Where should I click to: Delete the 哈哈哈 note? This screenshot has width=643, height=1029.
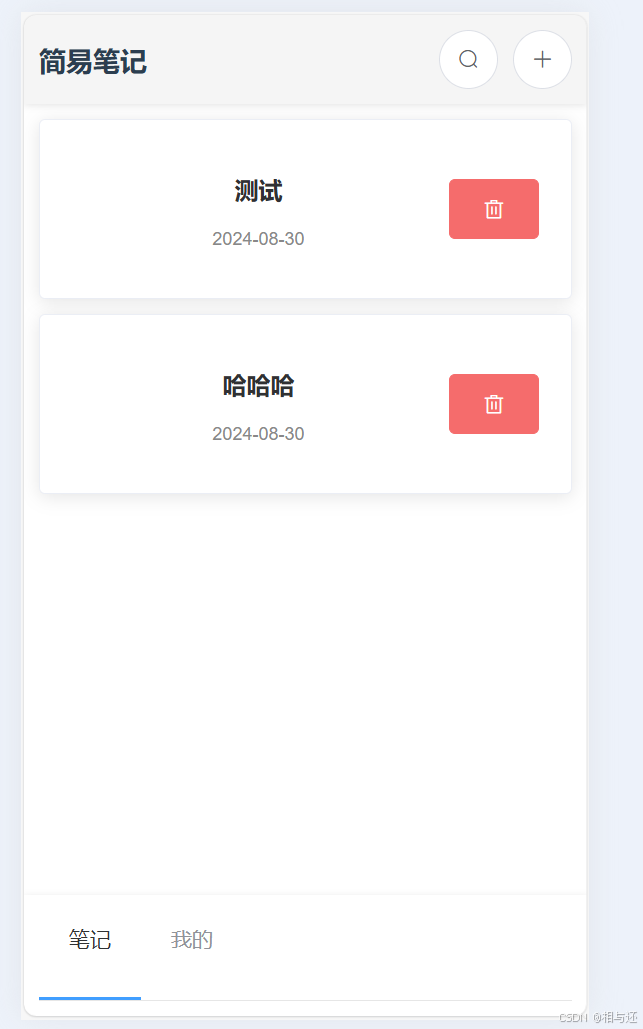[x=493, y=404]
